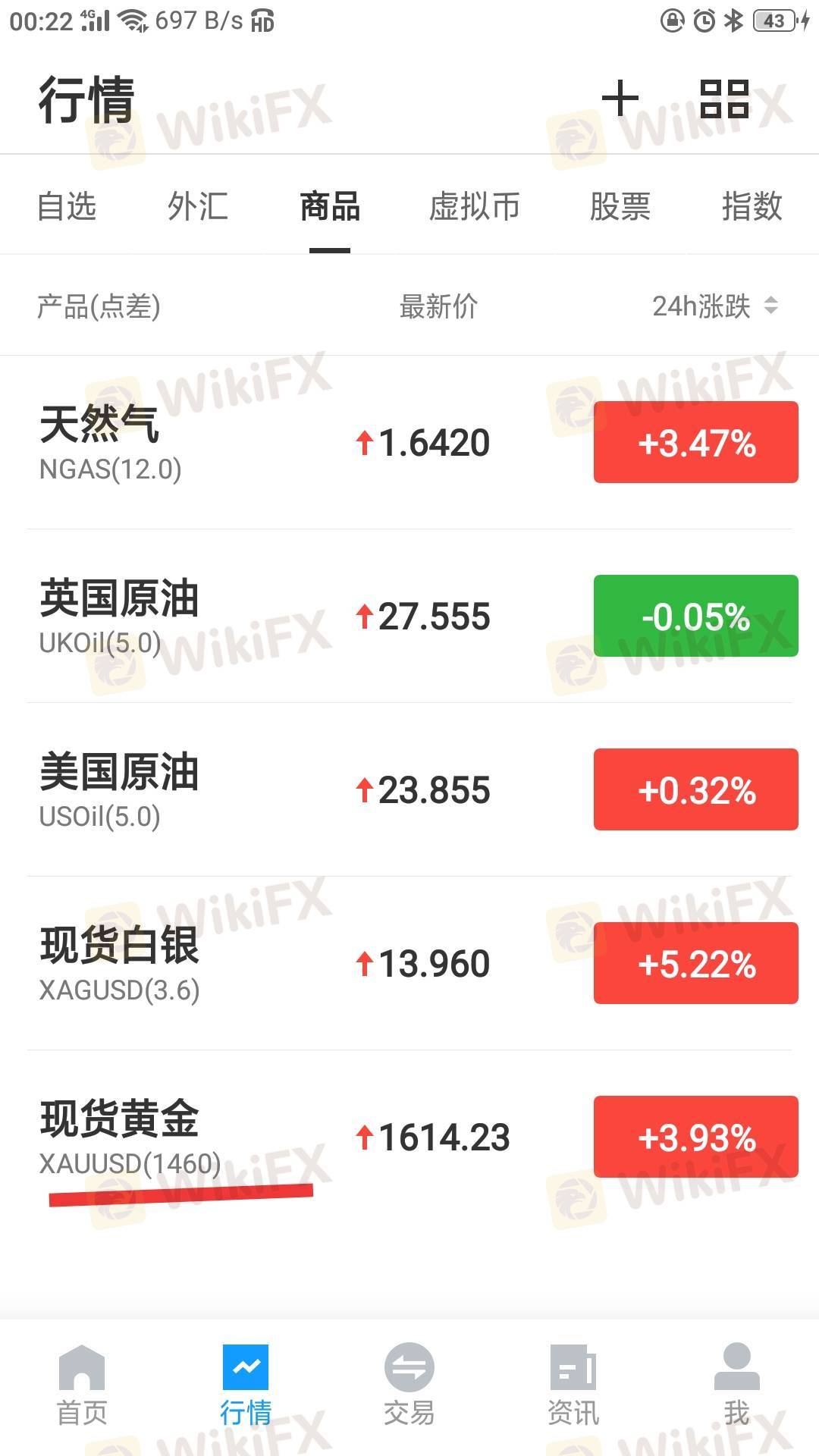819x1456 pixels.
Task: Go to the 股票 tab
Action: pyautogui.click(x=620, y=206)
